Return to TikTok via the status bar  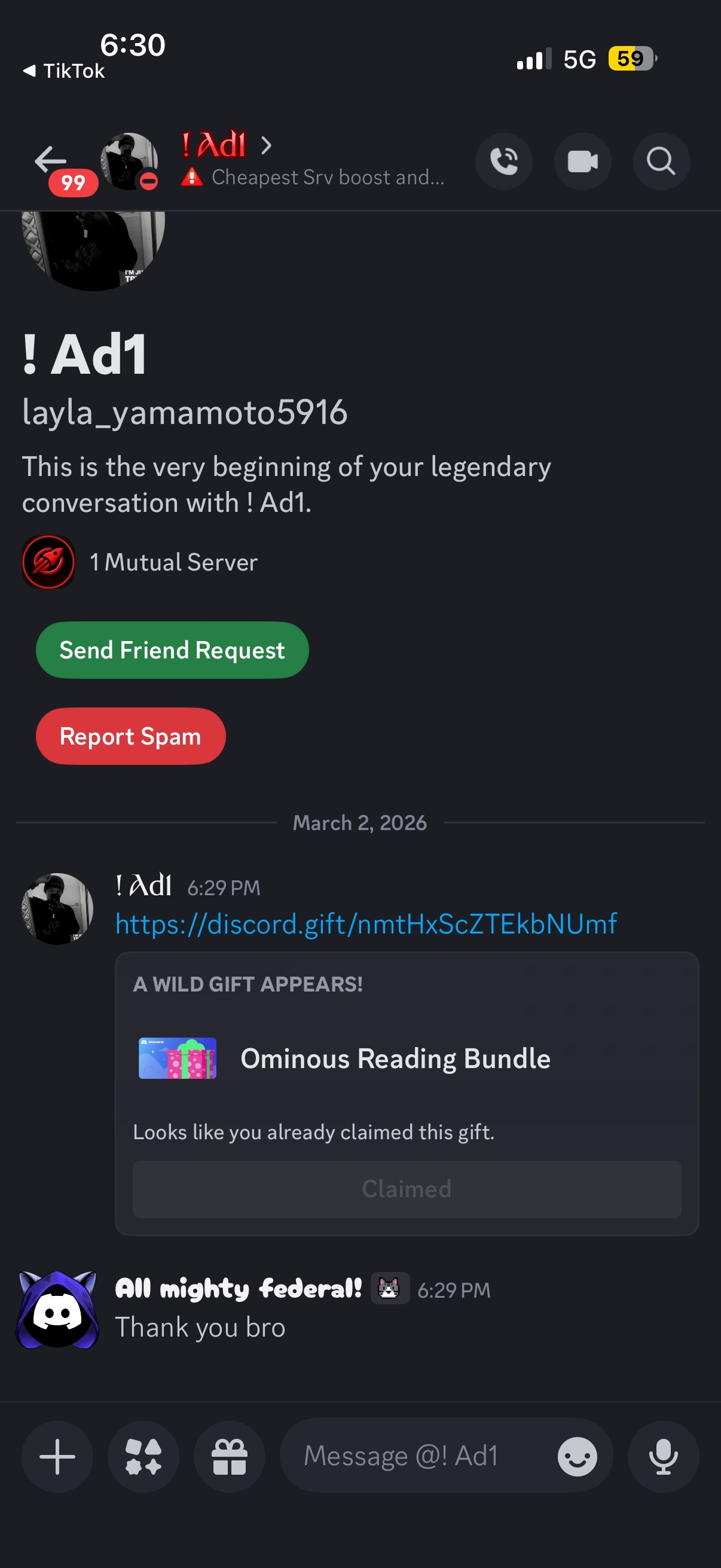[x=64, y=71]
